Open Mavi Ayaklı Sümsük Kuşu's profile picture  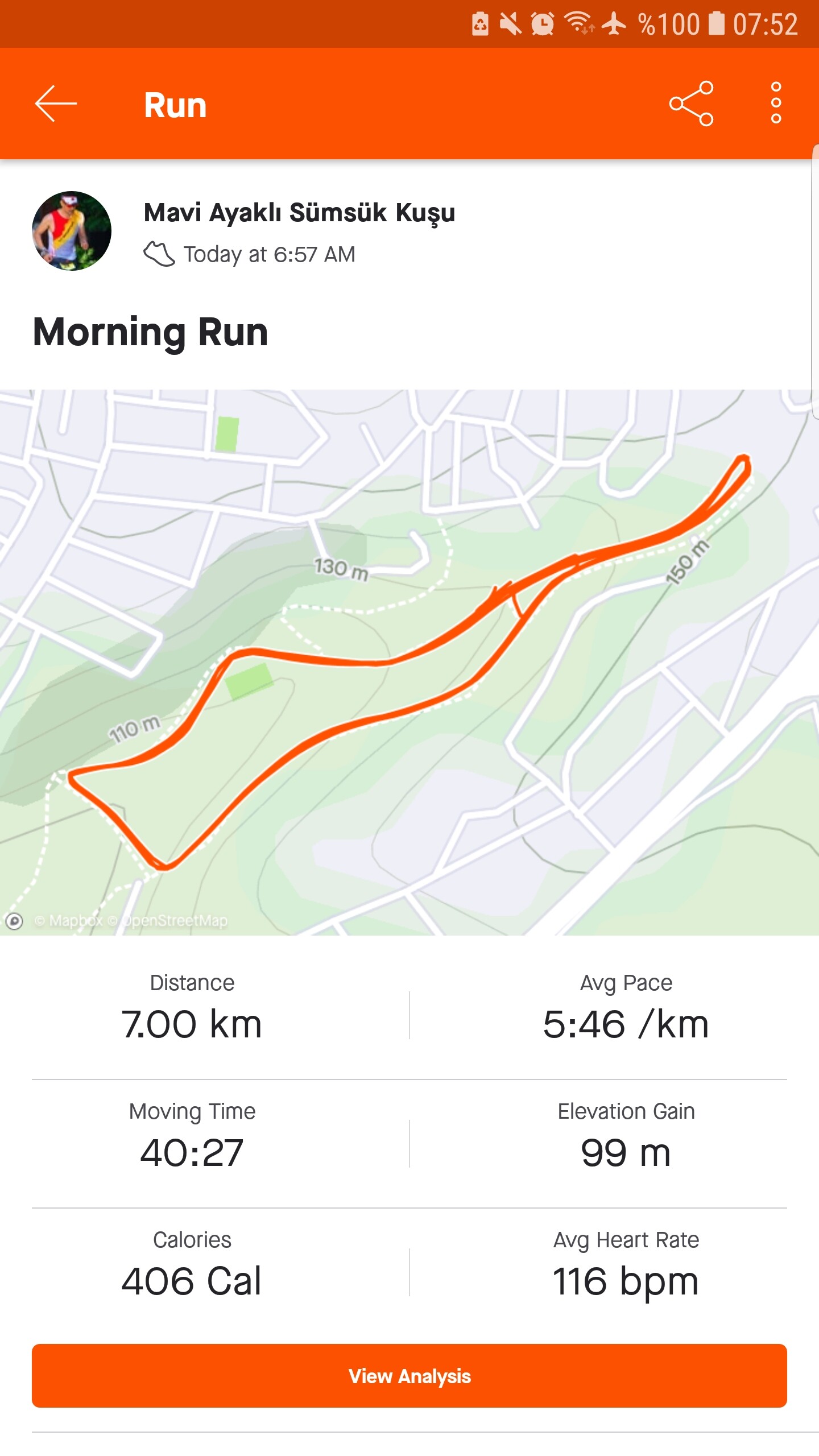pos(72,231)
